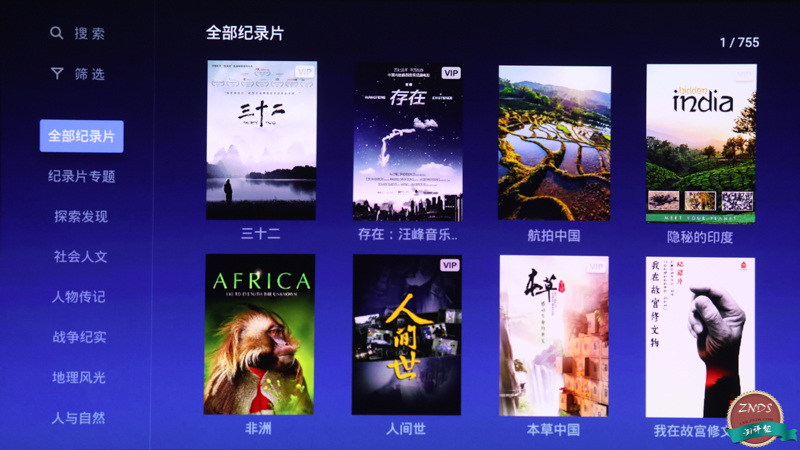Open the 航拍中国 documentary

point(554,143)
